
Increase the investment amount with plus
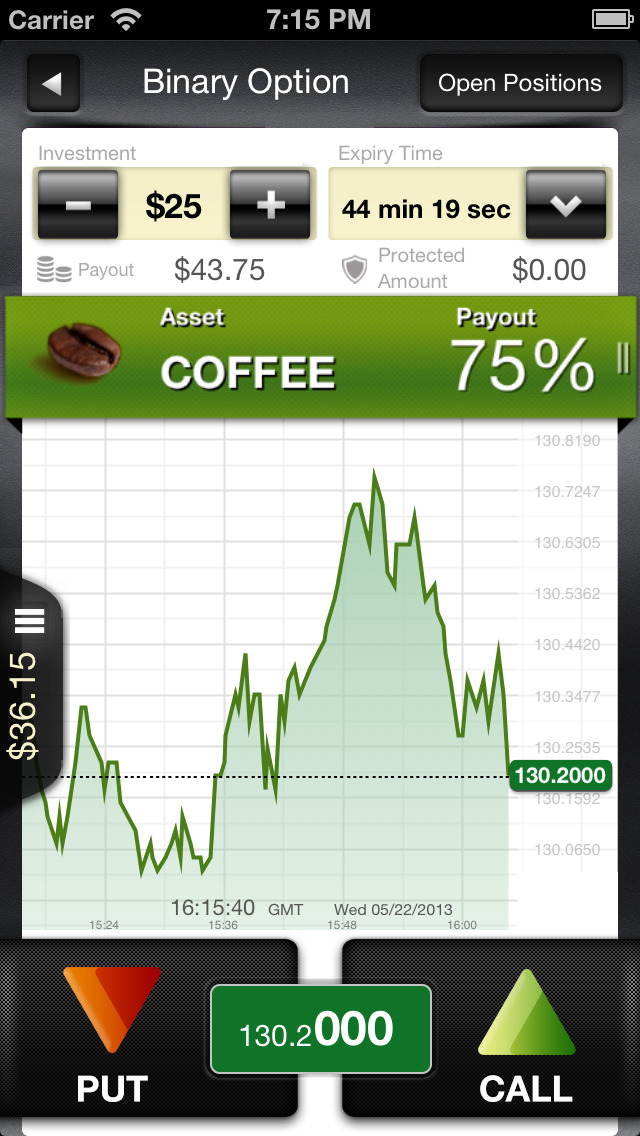point(270,206)
